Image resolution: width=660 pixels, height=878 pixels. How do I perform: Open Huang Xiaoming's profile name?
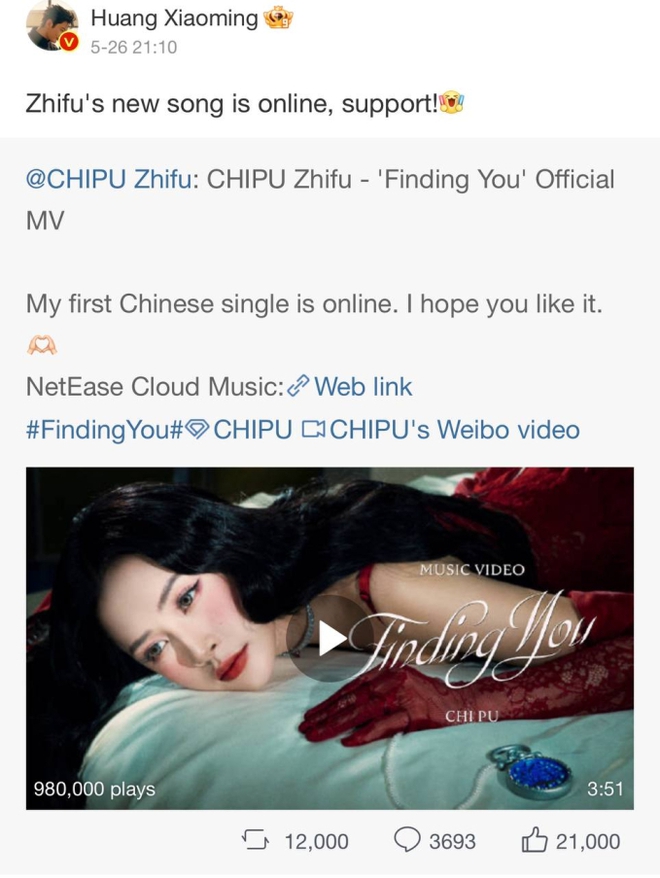point(173,18)
